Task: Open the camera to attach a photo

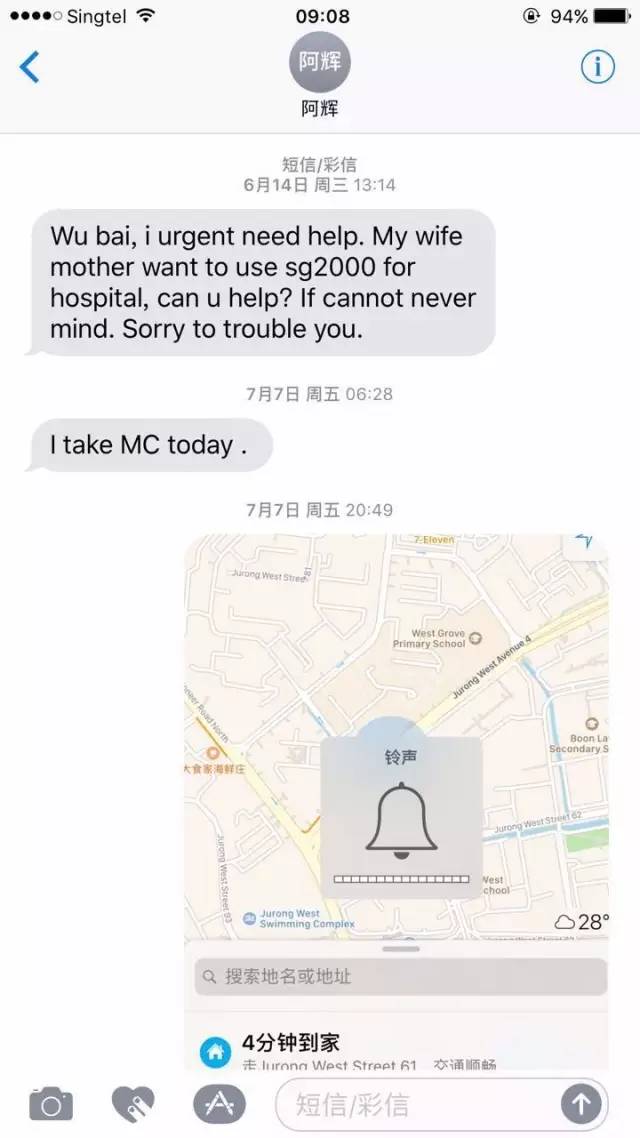Action: [x=51, y=1104]
